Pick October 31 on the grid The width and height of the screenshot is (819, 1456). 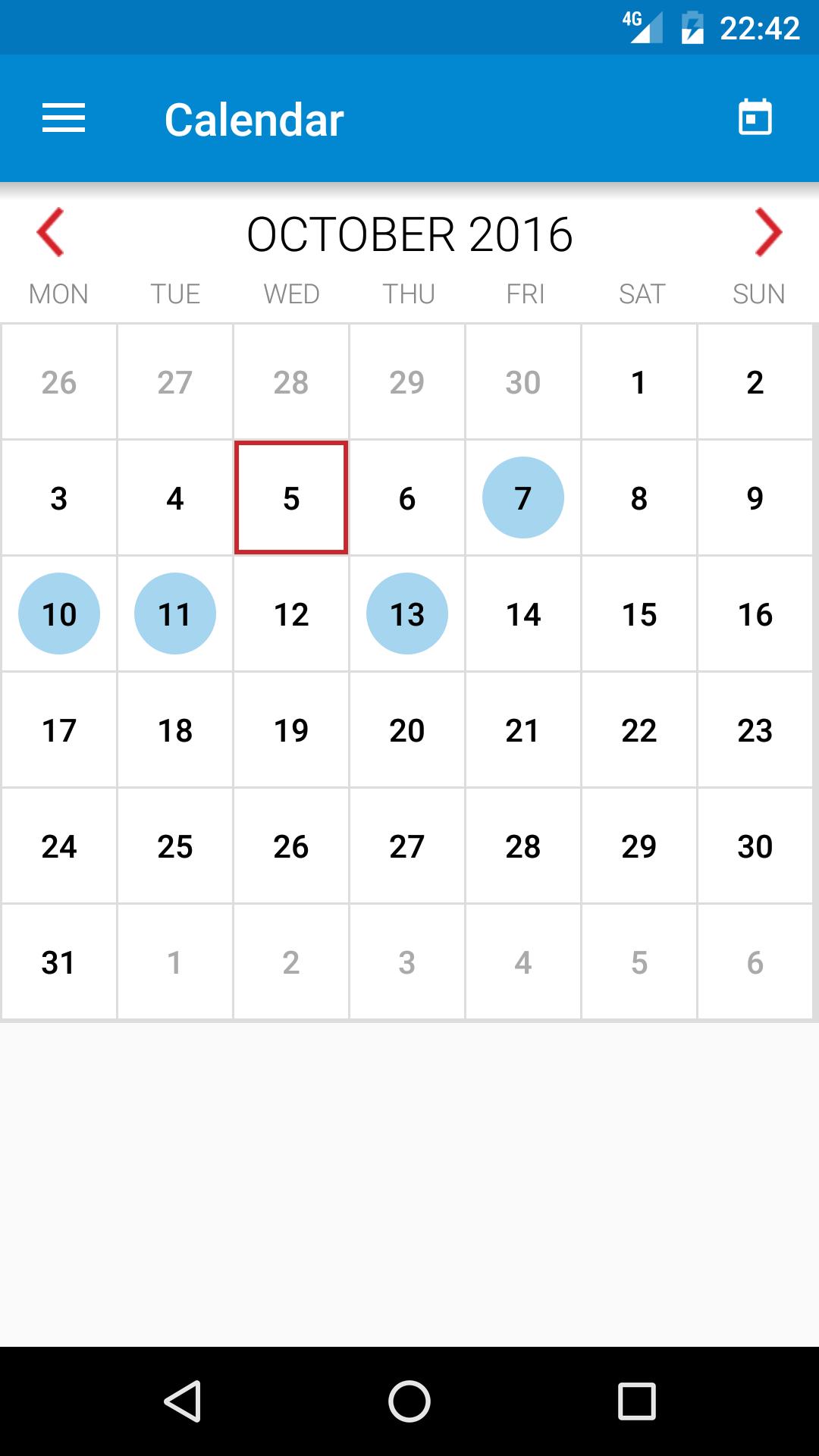tap(59, 962)
